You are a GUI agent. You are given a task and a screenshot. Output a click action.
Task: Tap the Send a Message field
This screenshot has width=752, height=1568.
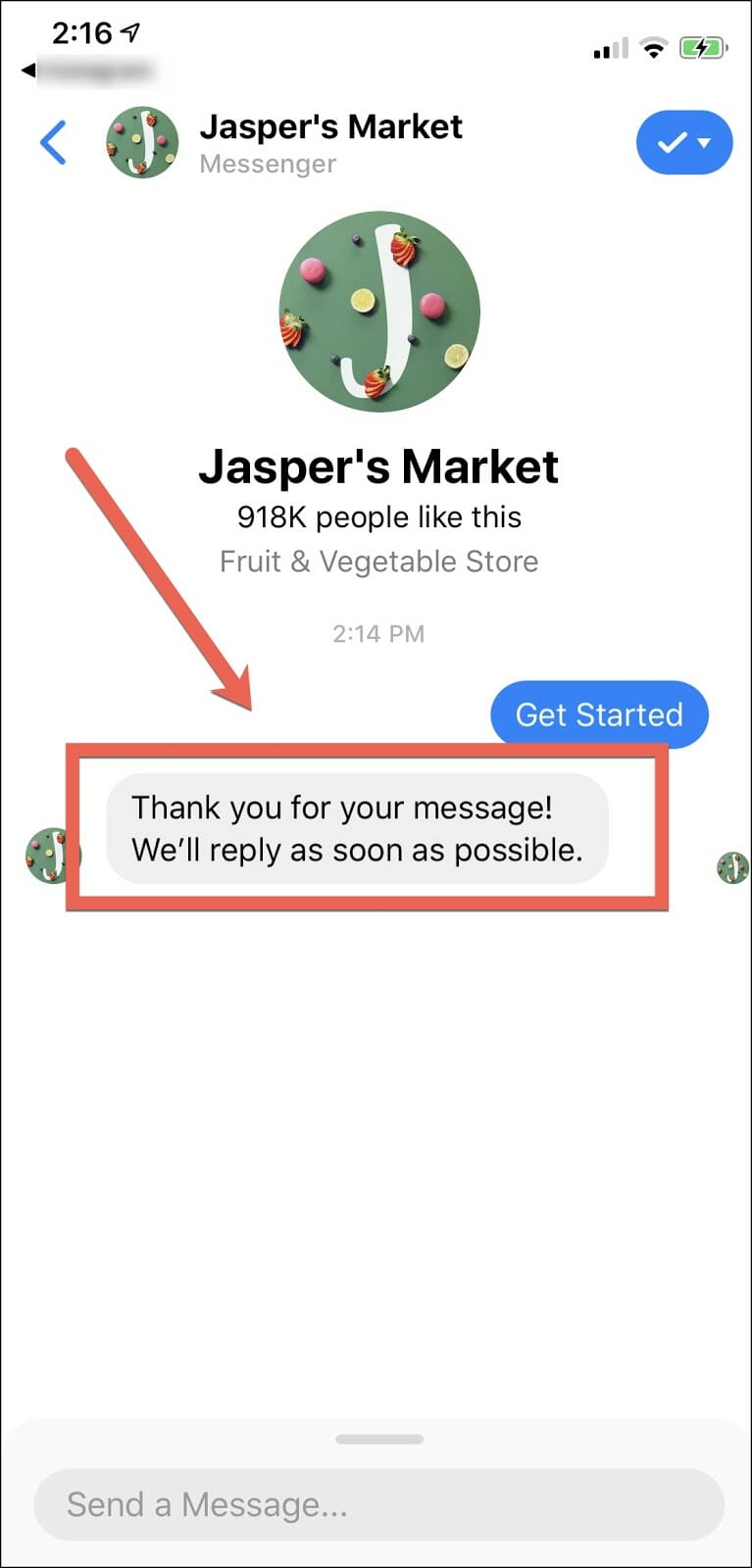pyautogui.click(x=378, y=1503)
